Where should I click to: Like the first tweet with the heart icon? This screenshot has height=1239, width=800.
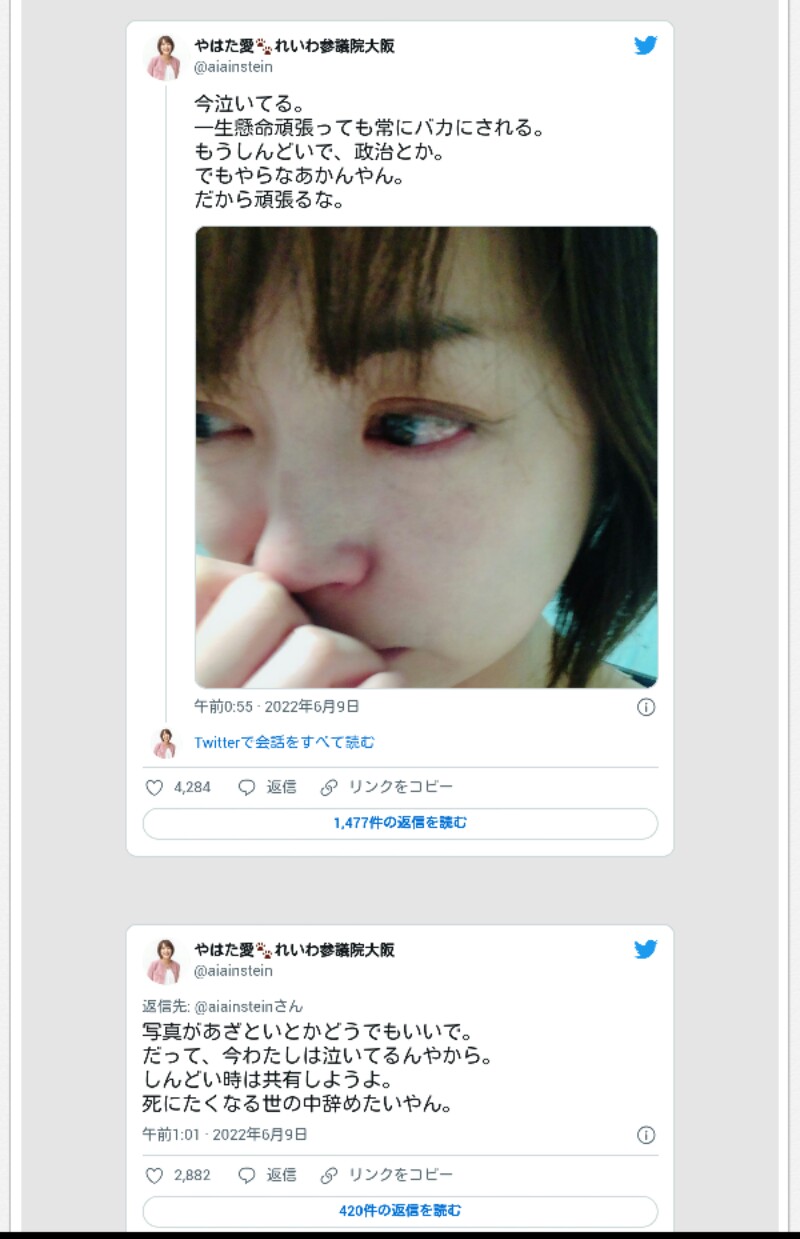click(x=153, y=787)
